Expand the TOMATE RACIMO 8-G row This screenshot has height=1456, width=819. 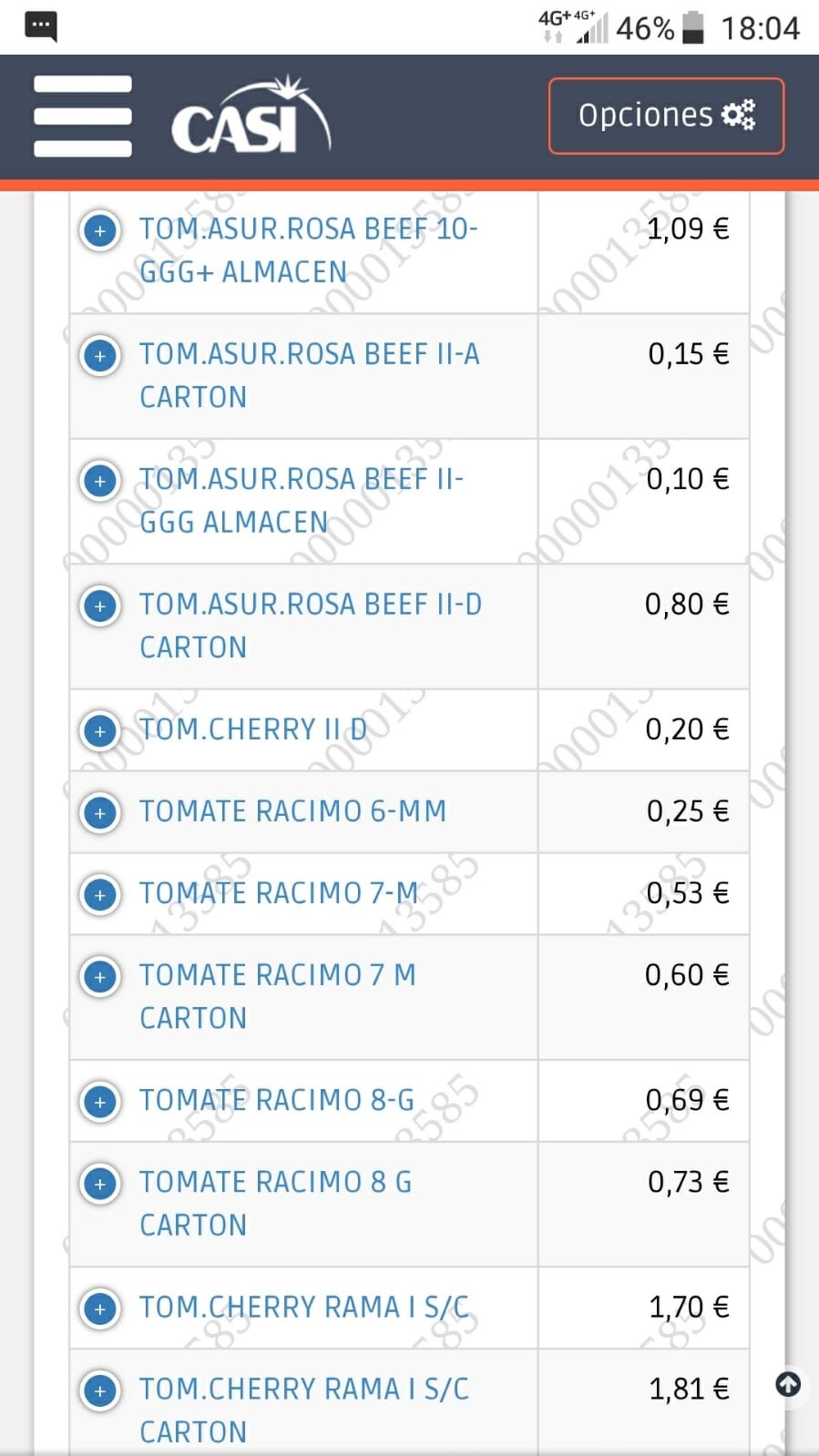coord(100,1101)
